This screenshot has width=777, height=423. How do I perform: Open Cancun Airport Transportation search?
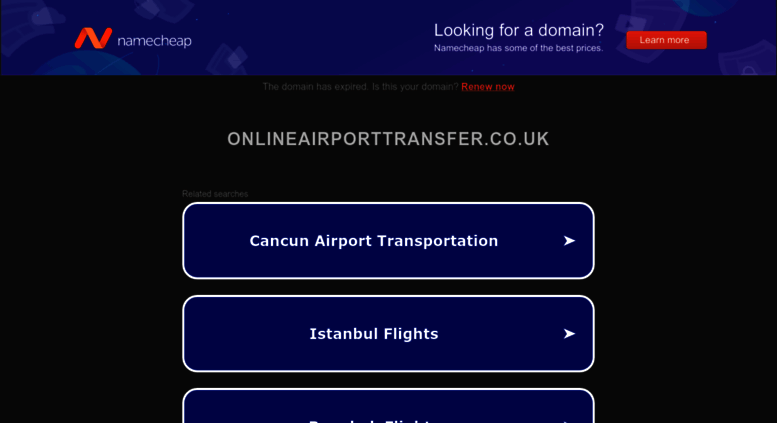(388, 241)
